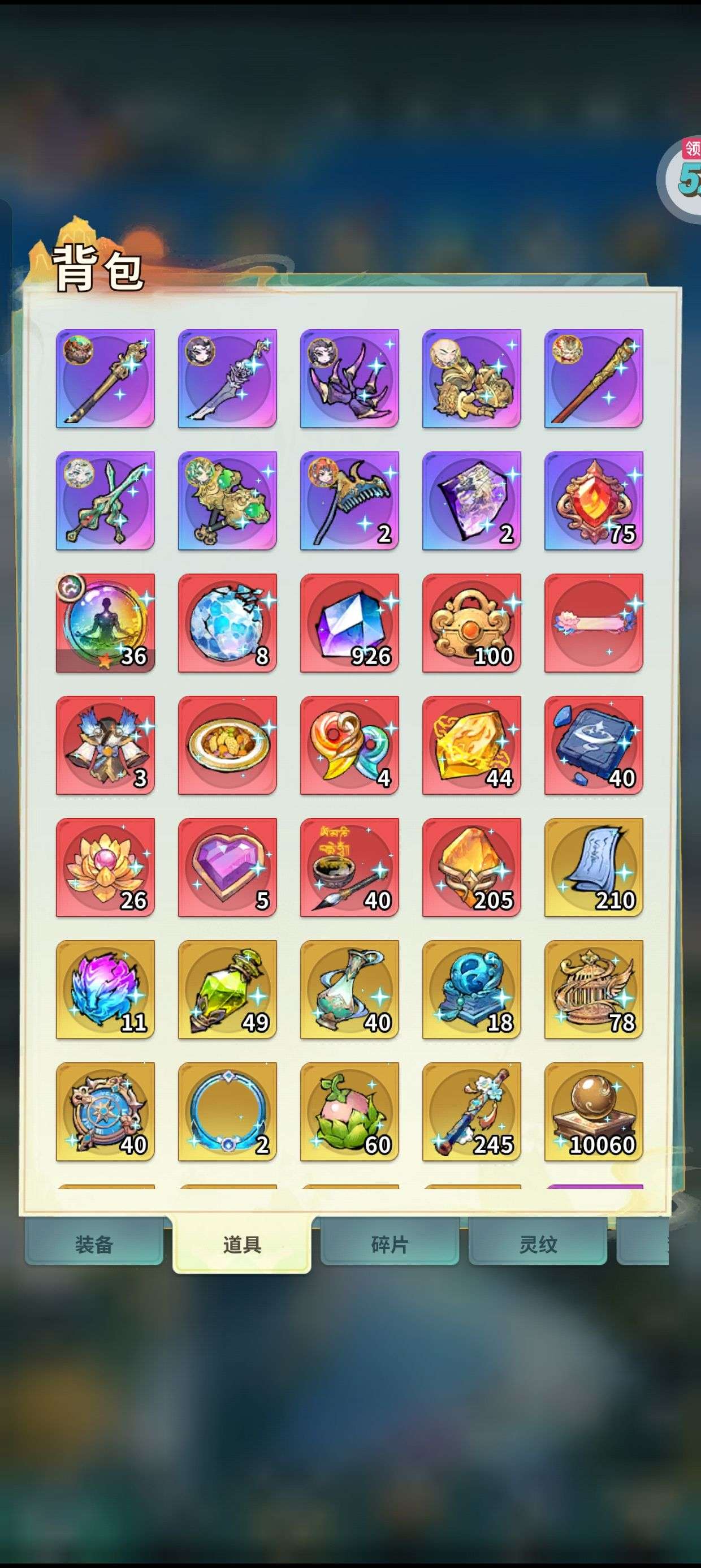The image size is (701, 1568).
Task: Select the birdcage item with 78
Action: 594,989
